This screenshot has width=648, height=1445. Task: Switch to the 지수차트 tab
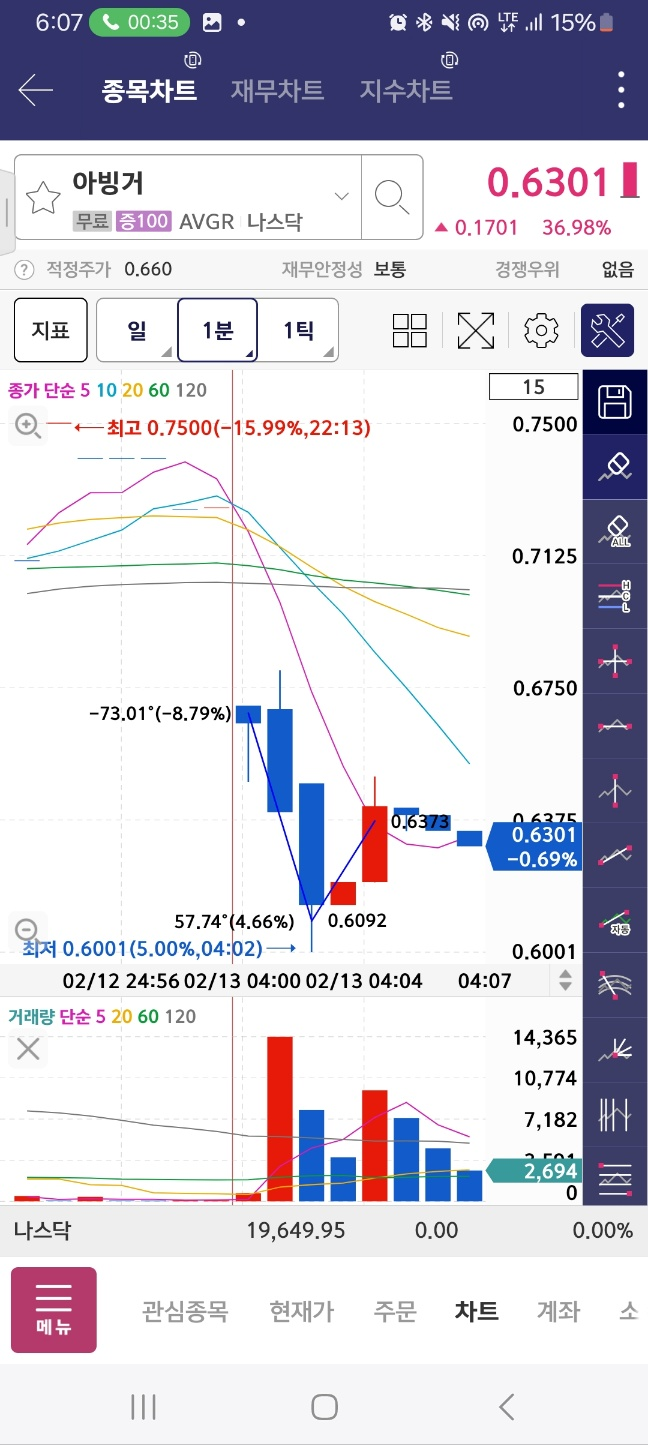406,91
